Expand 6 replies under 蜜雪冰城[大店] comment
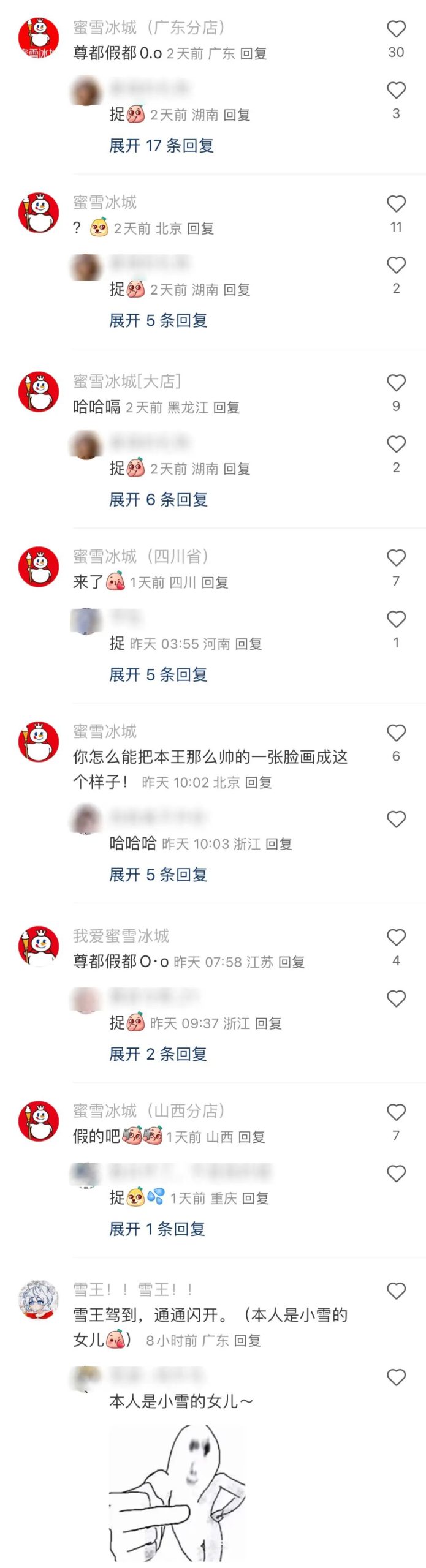Screen dimensions: 426x1568 tap(158, 500)
